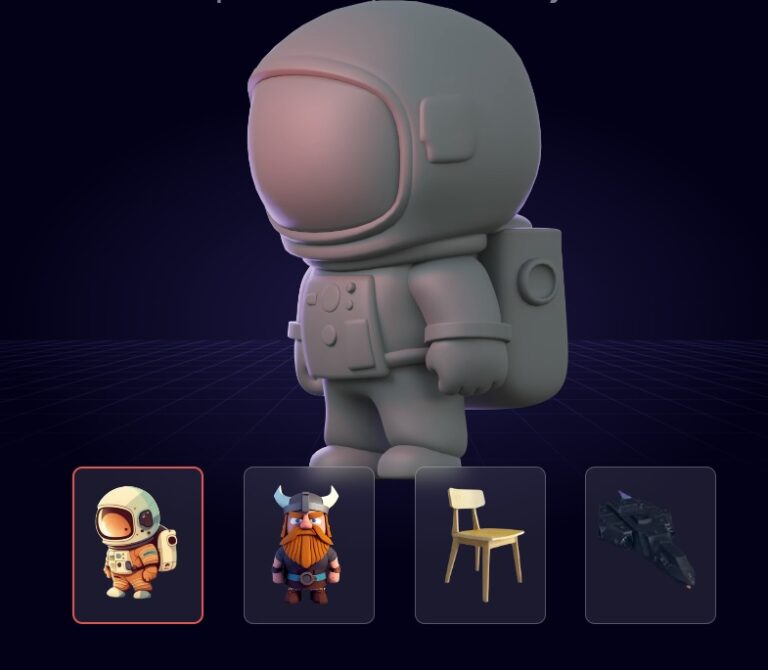Choose the wooden chair thumbnail

[x=480, y=545]
